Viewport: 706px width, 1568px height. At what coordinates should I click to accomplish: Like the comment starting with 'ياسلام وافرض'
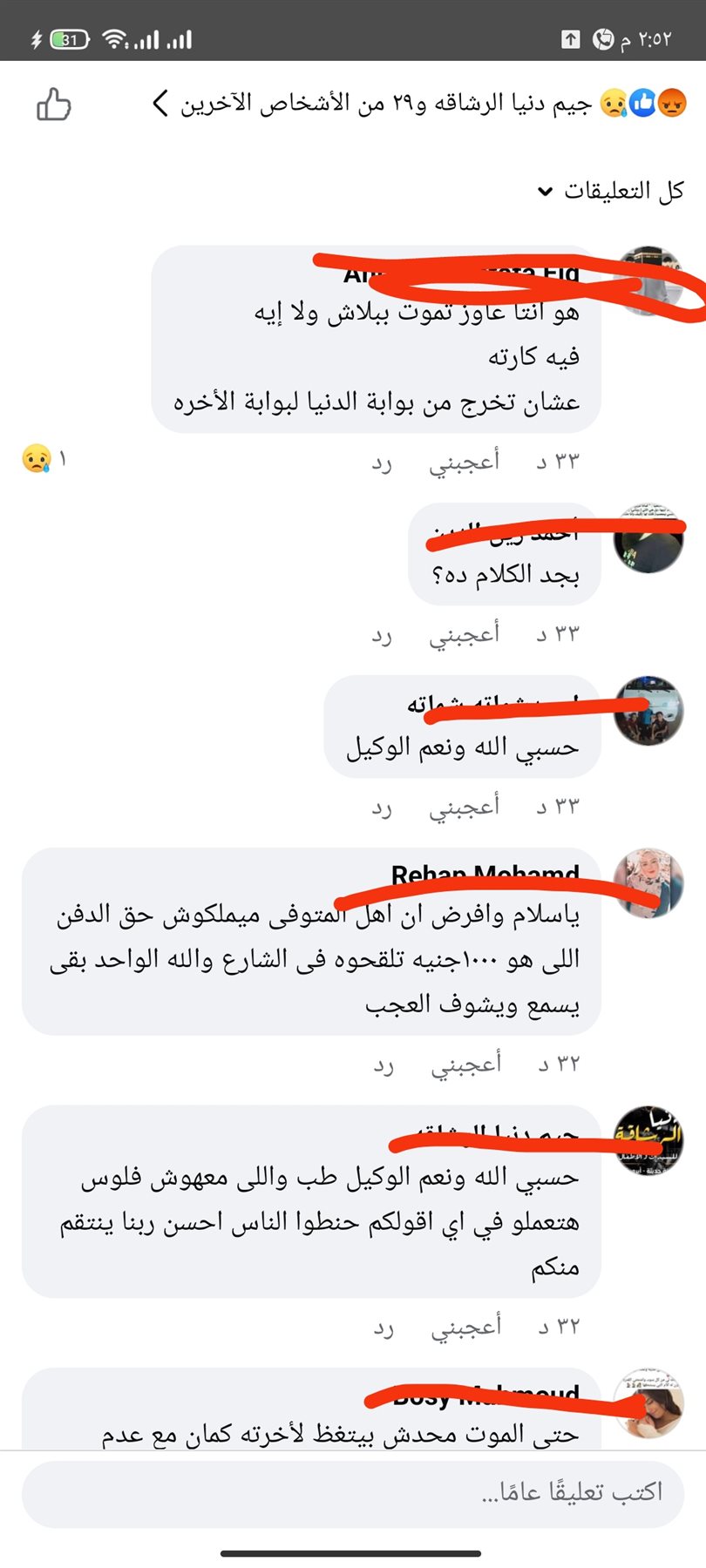[x=465, y=1064]
